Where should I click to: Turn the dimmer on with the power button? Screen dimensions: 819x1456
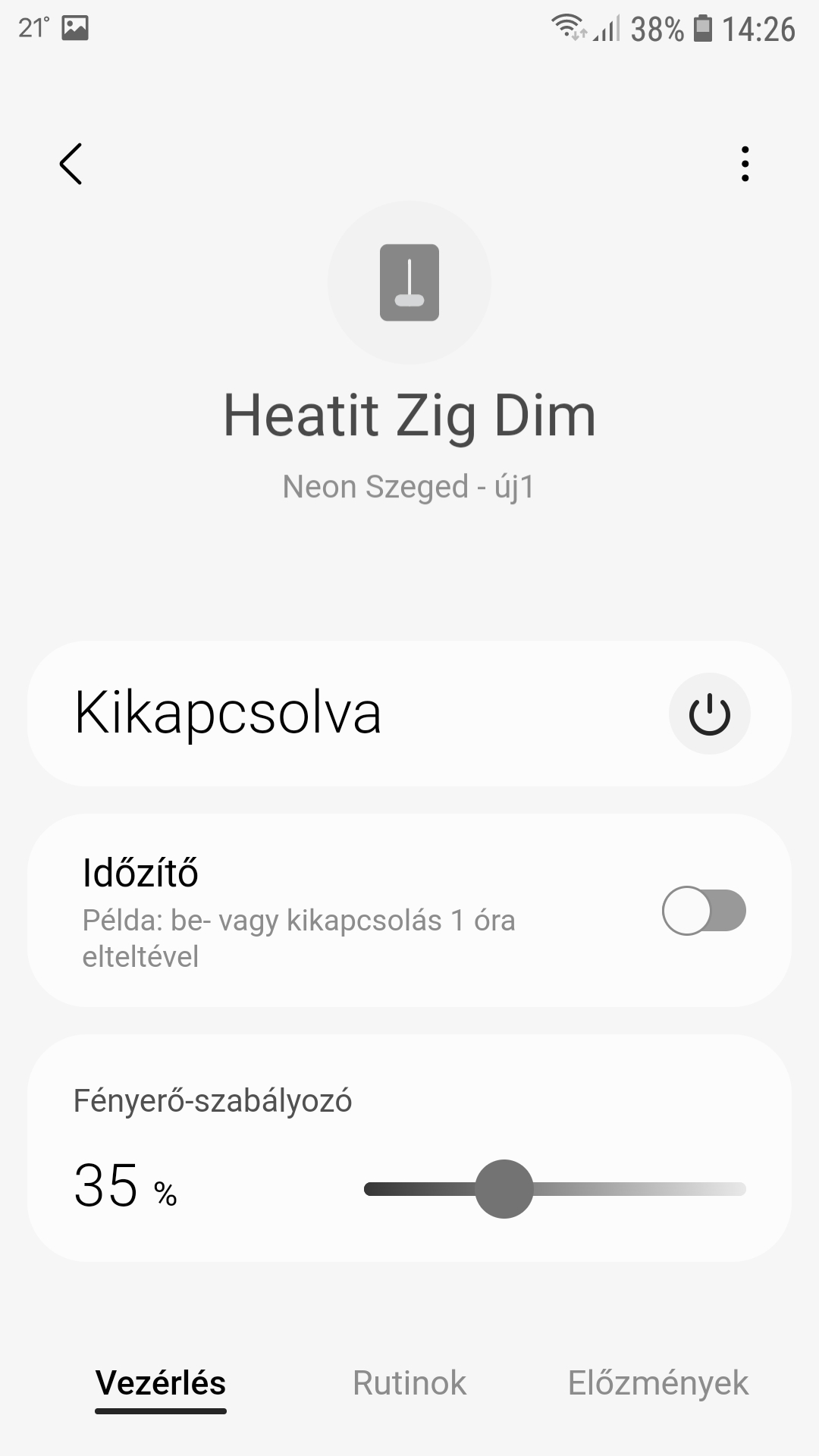click(709, 714)
